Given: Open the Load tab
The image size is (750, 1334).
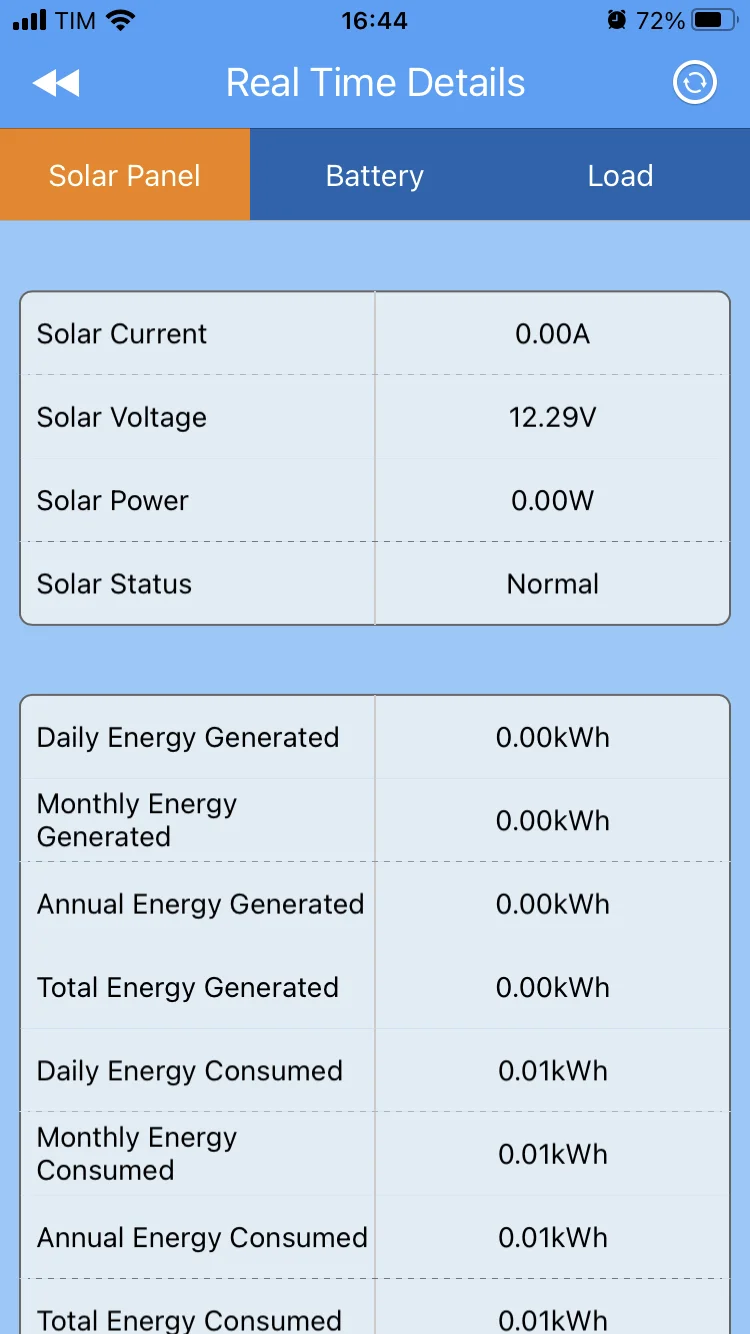Looking at the screenshot, I should [620, 176].
